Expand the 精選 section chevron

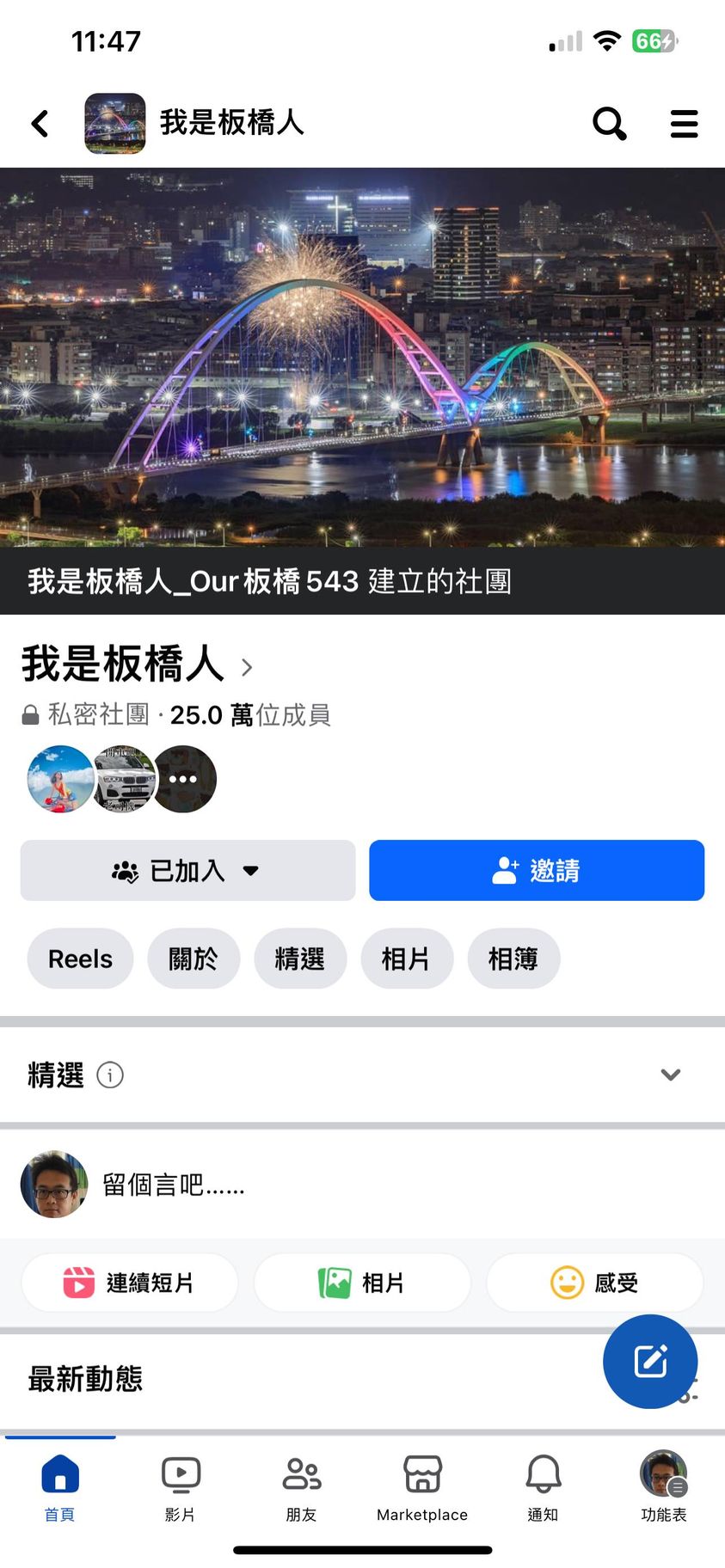(670, 1075)
